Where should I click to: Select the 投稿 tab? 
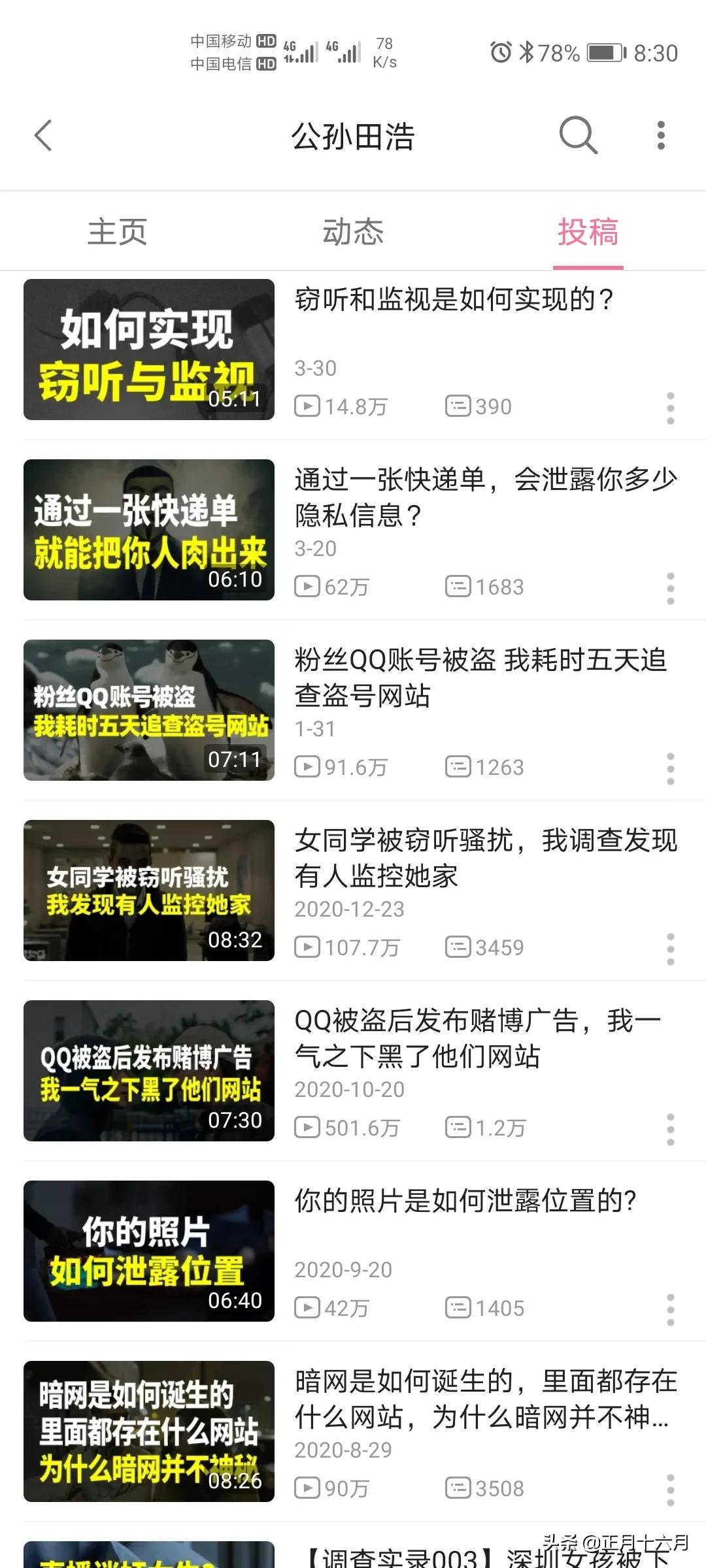(x=588, y=232)
